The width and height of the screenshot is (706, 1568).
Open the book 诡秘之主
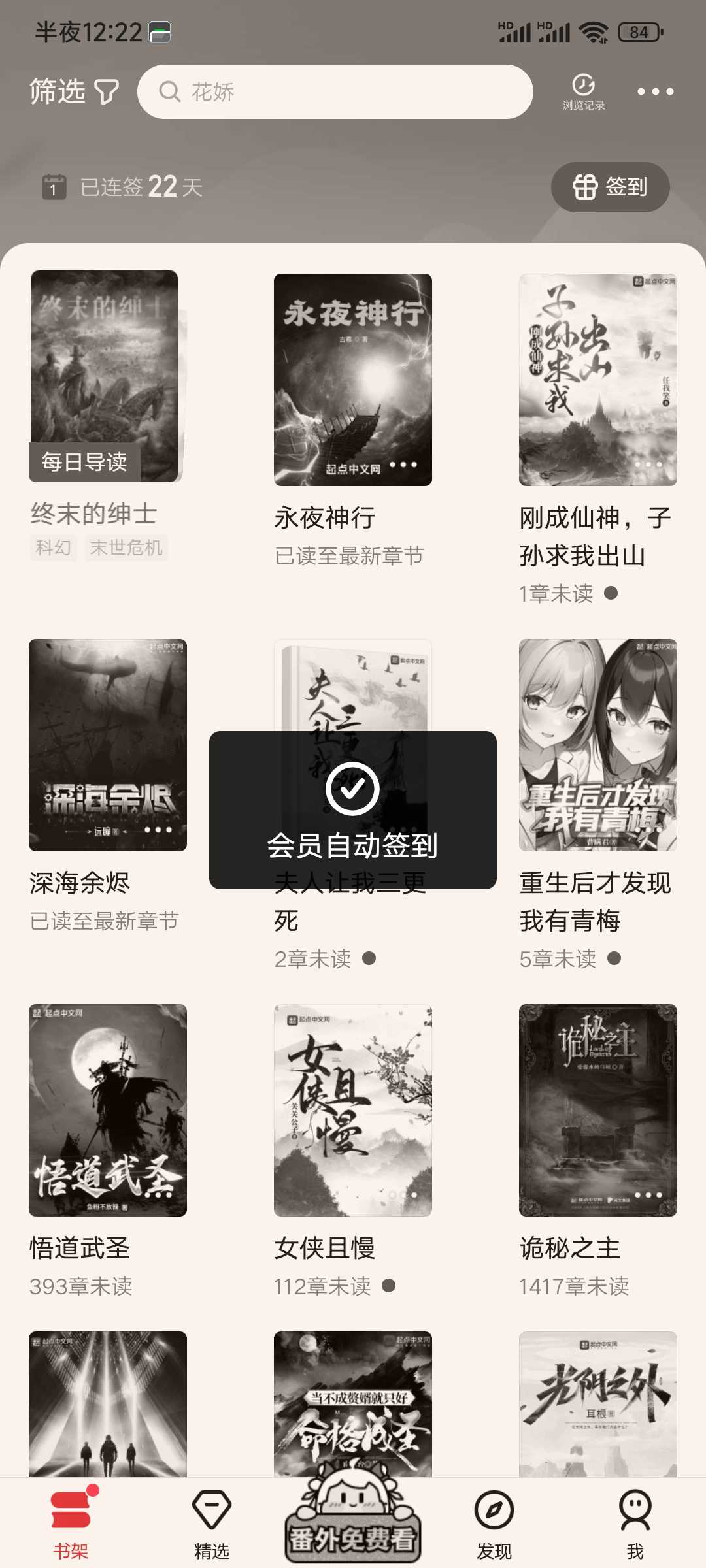(x=597, y=1110)
